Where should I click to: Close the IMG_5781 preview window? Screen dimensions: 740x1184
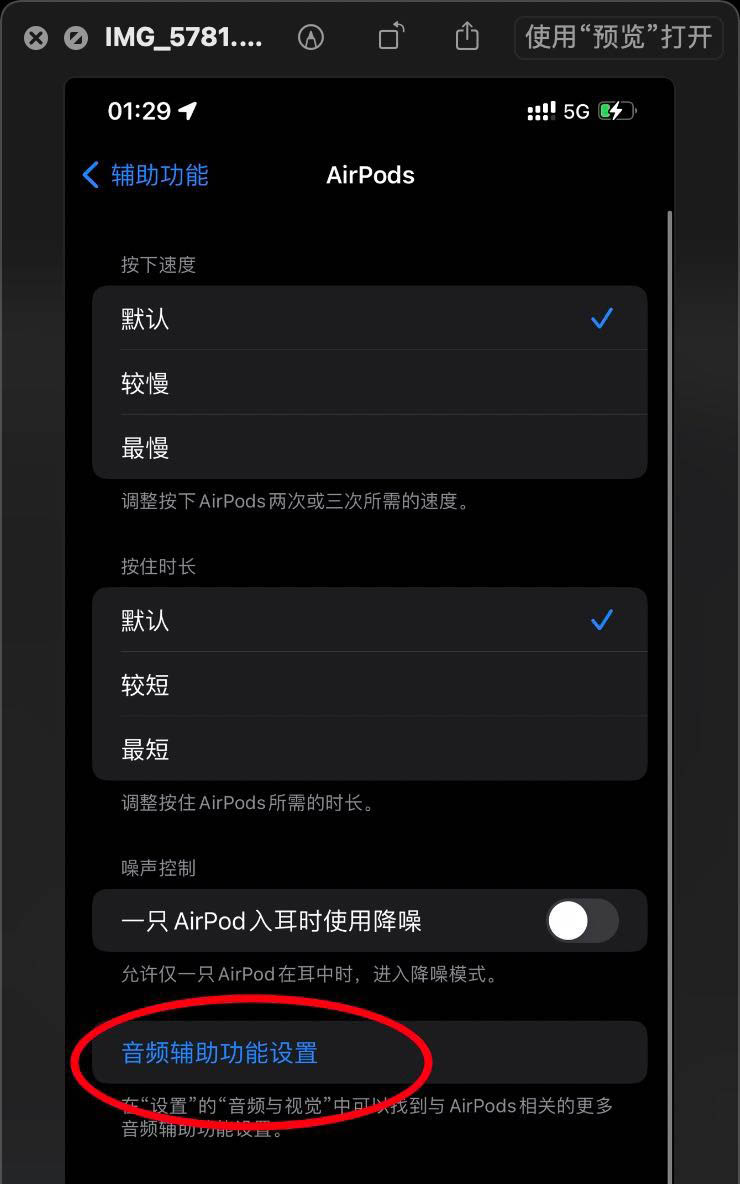pyautogui.click(x=35, y=38)
